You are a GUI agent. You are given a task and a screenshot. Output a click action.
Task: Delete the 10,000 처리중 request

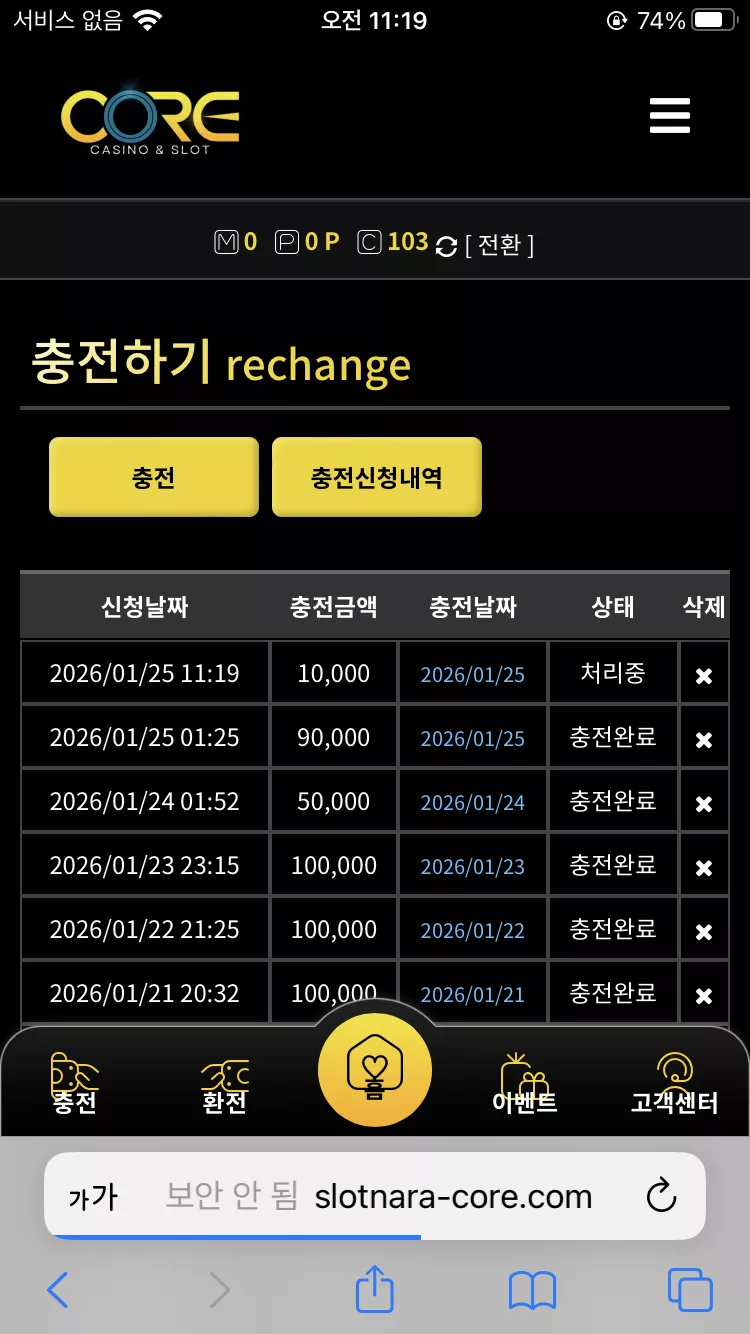pos(704,676)
